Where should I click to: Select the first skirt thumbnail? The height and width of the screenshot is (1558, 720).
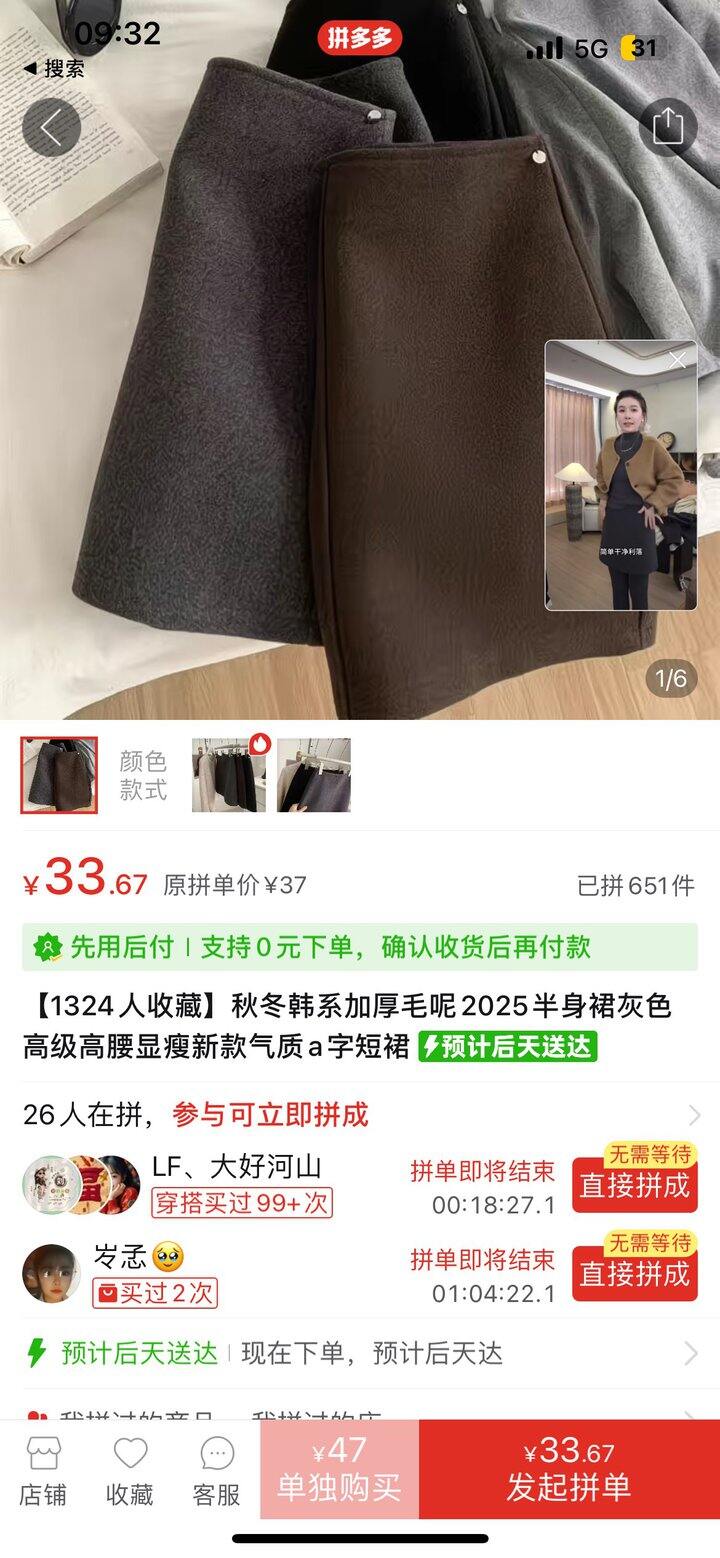[x=60, y=775]
